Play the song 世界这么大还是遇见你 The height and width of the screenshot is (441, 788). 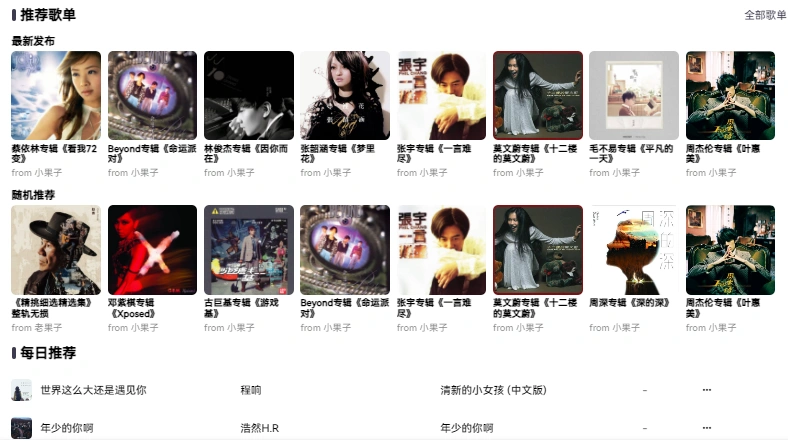(93, 390)
